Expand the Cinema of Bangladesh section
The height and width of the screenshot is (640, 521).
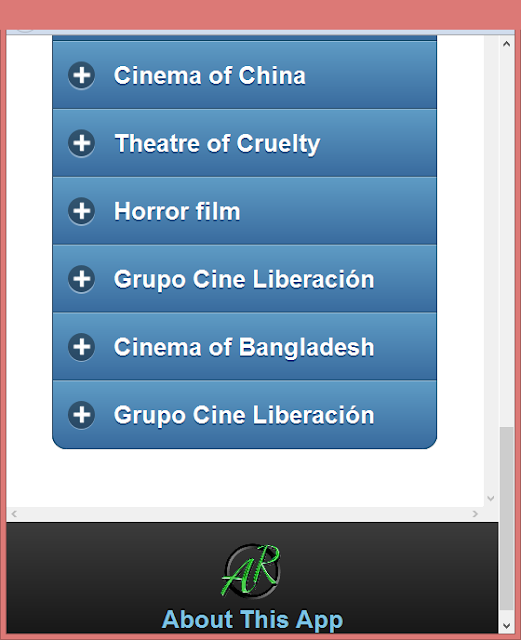click(245, 347)
